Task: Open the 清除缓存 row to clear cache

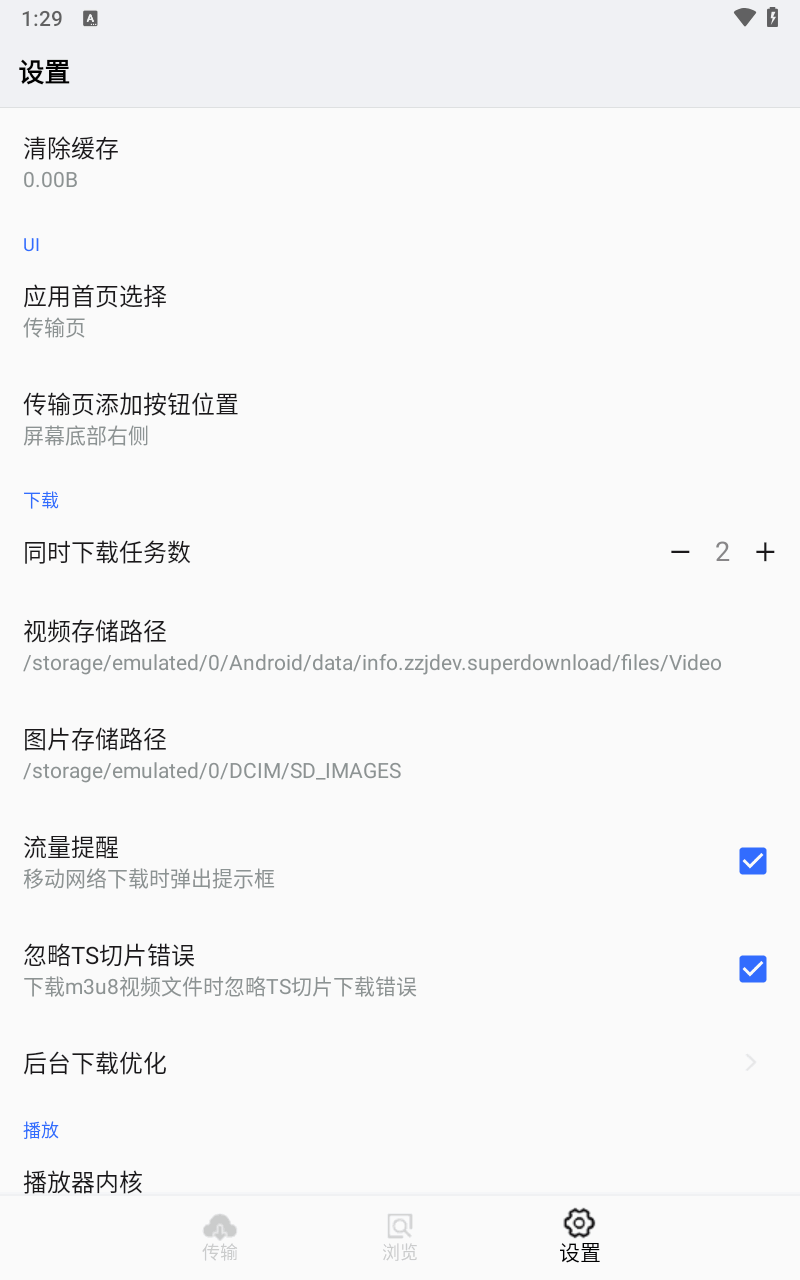Action: [400, 163]
